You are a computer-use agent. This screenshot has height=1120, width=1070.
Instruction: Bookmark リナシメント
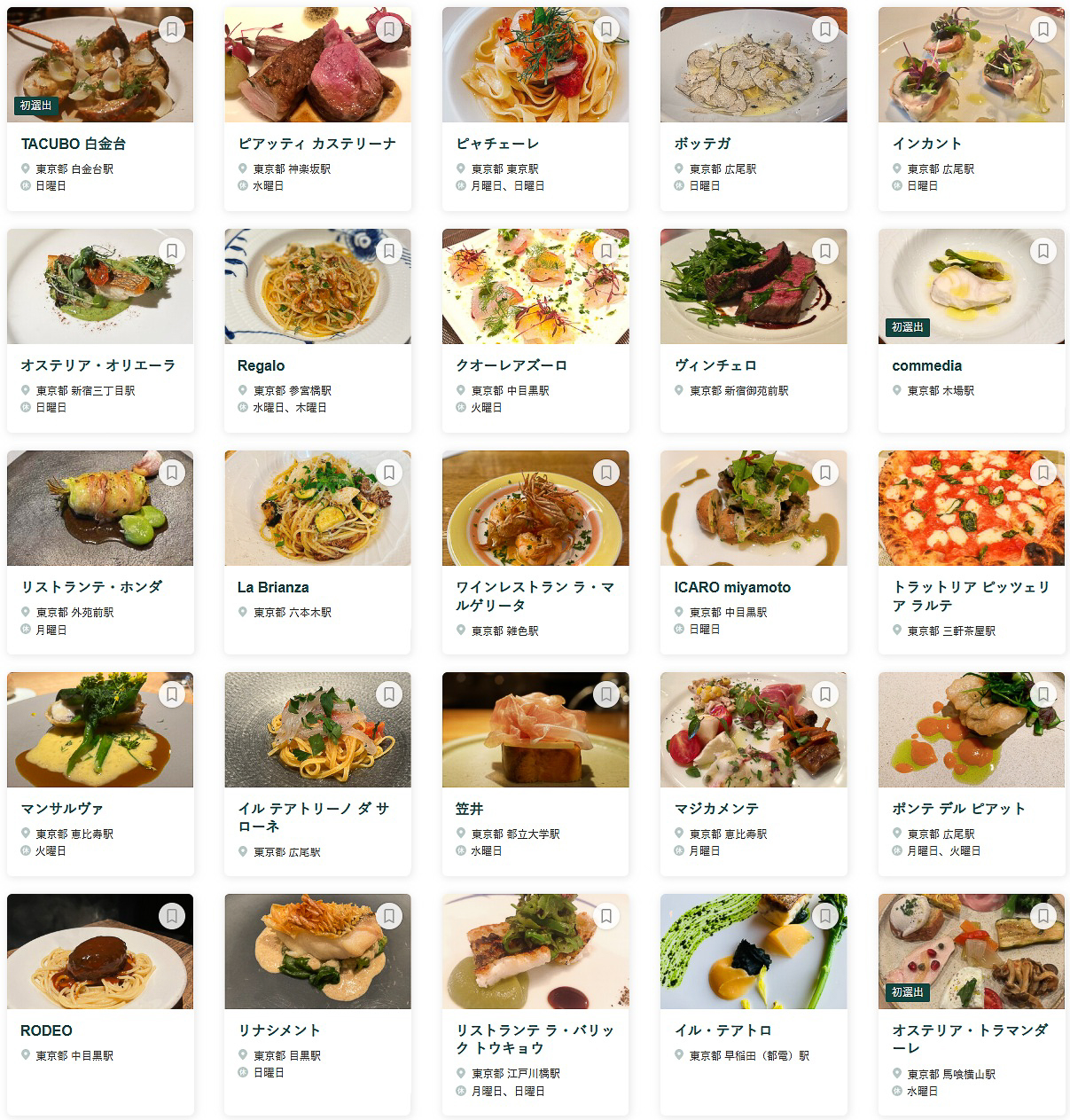coord(389,916)
